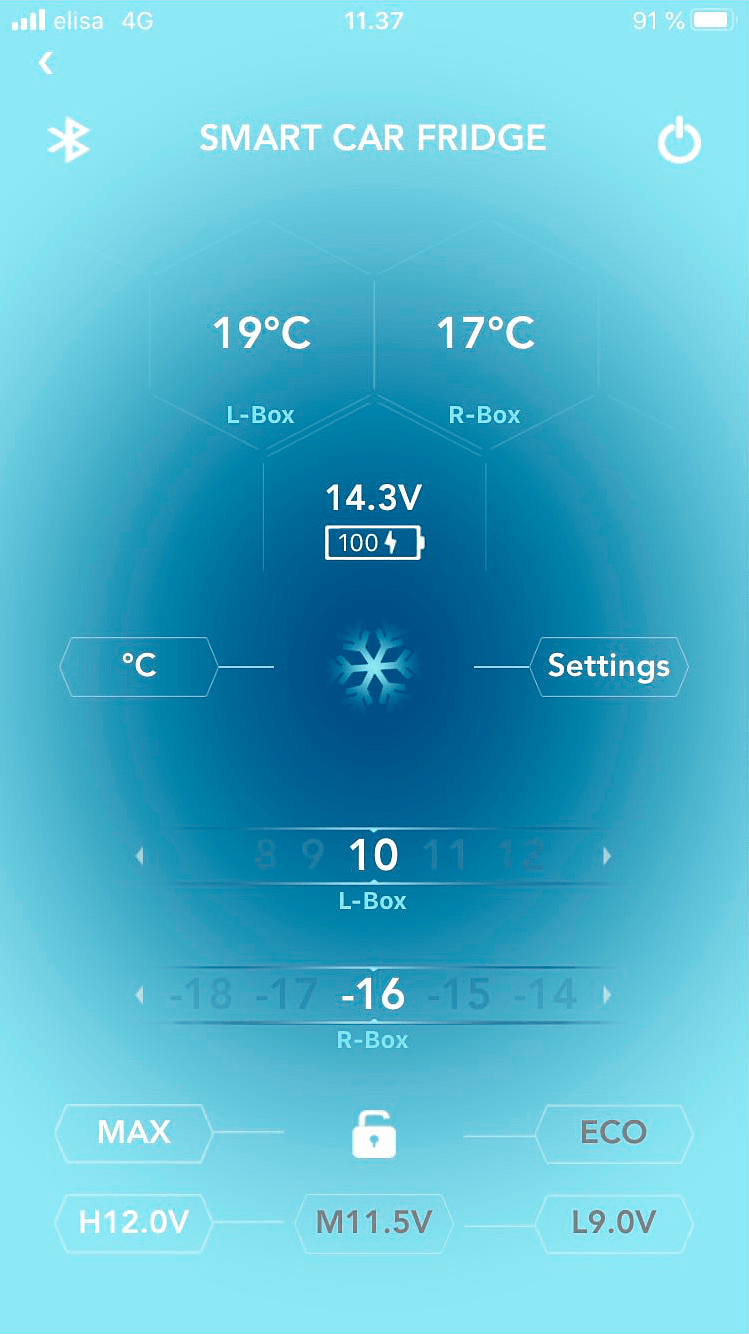This screenshot has width=749, height=1334.
Task: Increase L-Box temperature with the right arrow
Action: [606, 856]
